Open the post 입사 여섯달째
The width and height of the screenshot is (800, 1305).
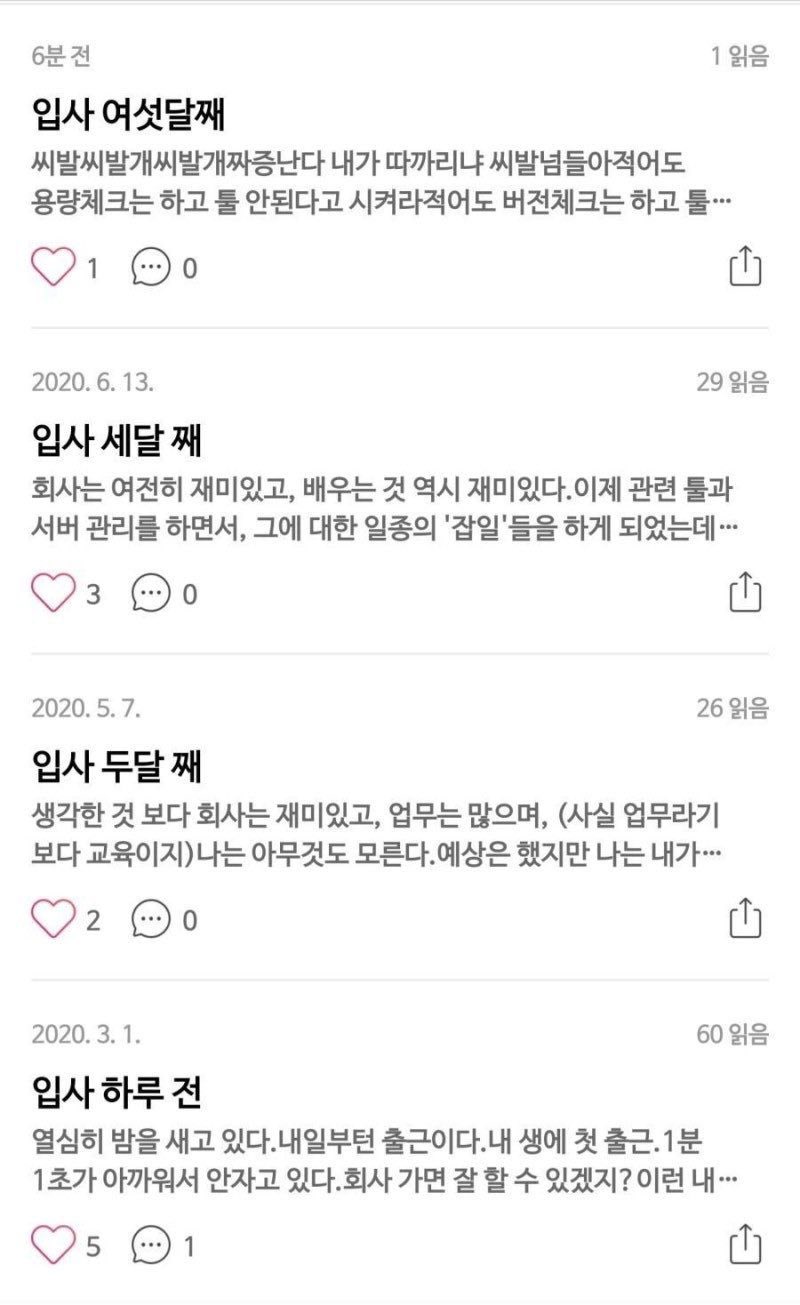128,114
